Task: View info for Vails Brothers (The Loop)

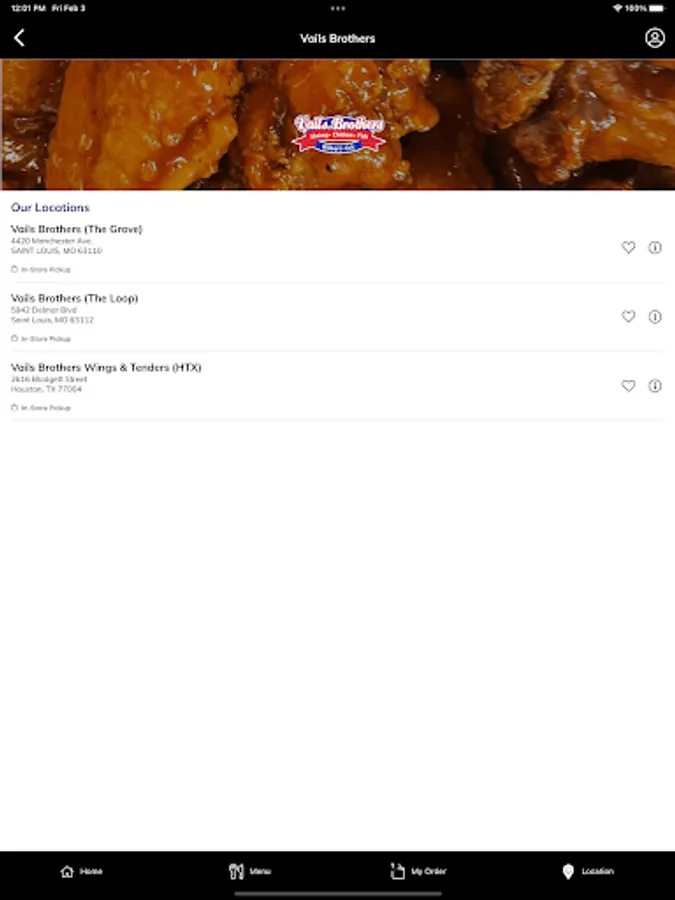Action: tap(655, 317)
